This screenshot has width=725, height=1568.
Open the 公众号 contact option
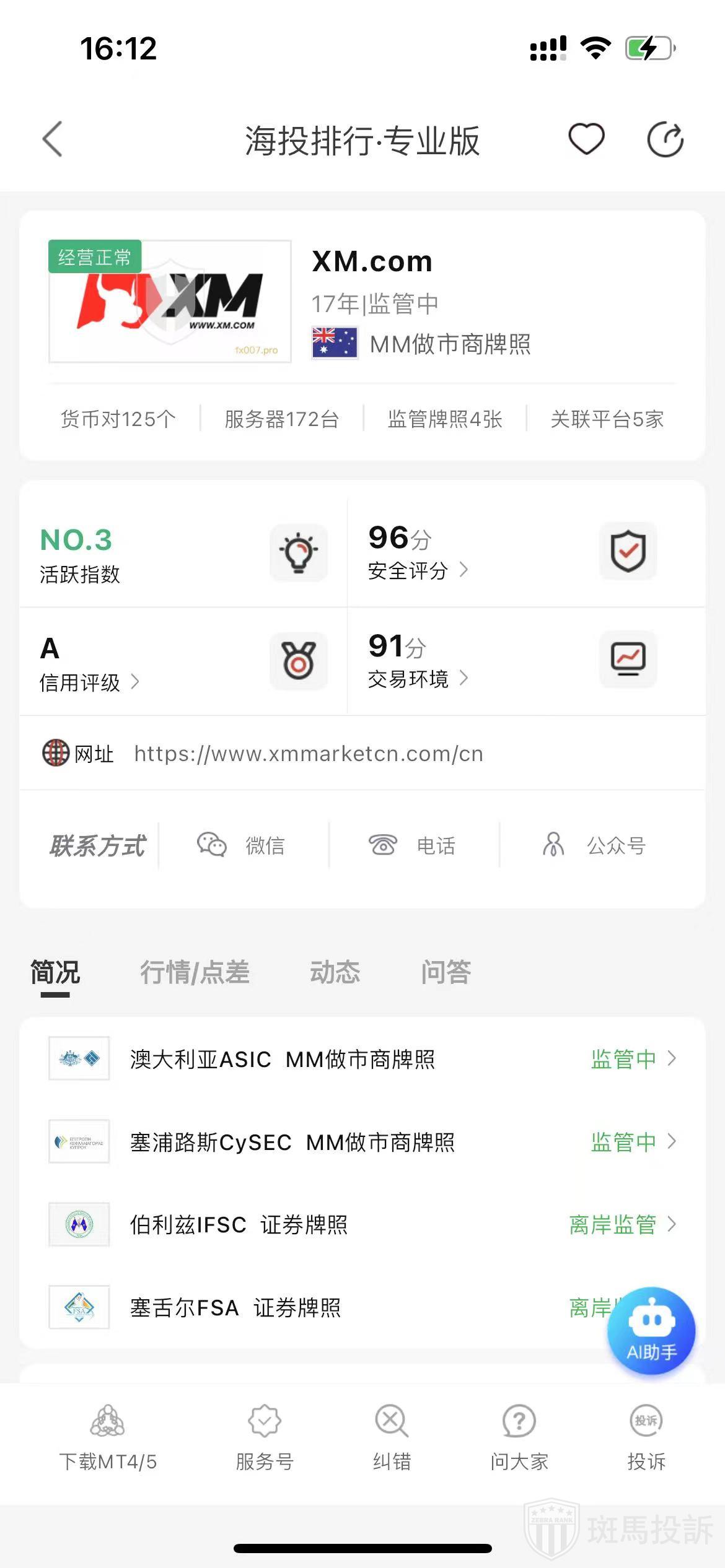click(595, 845)
